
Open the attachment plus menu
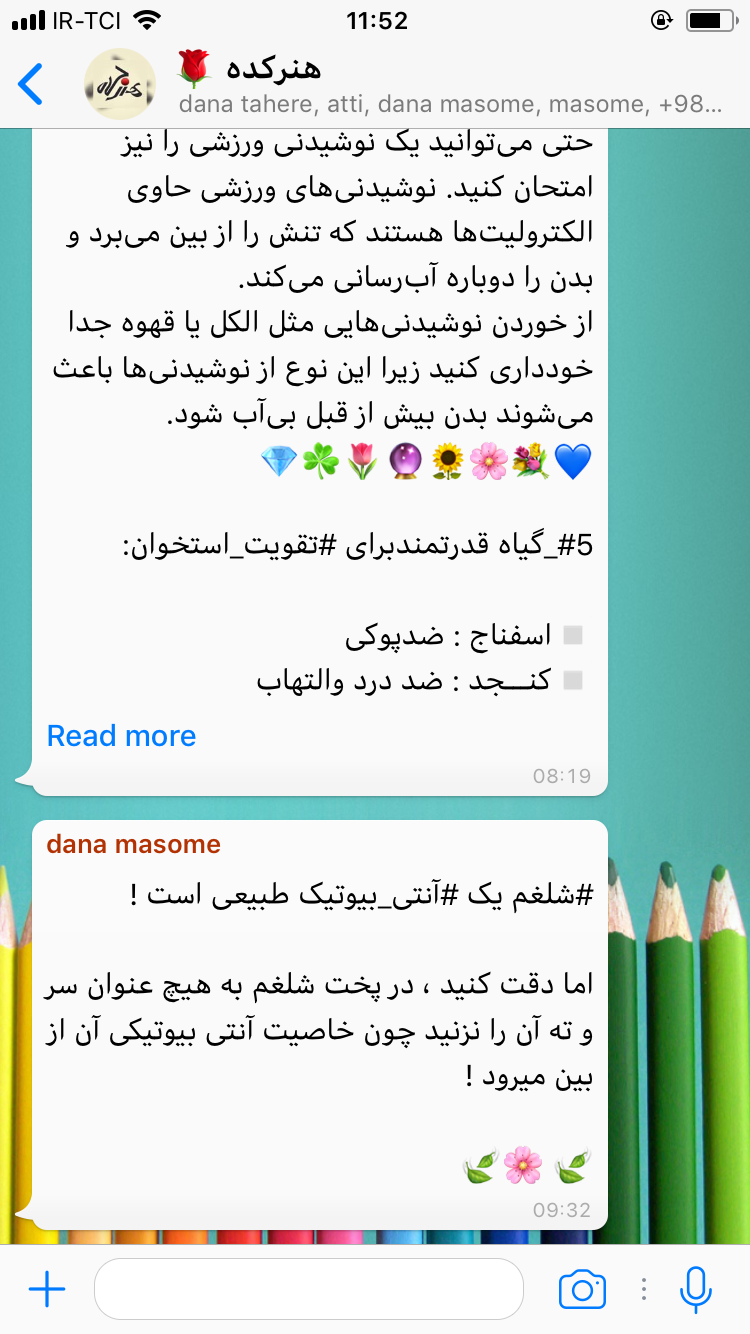click(x=47, y=1289)
